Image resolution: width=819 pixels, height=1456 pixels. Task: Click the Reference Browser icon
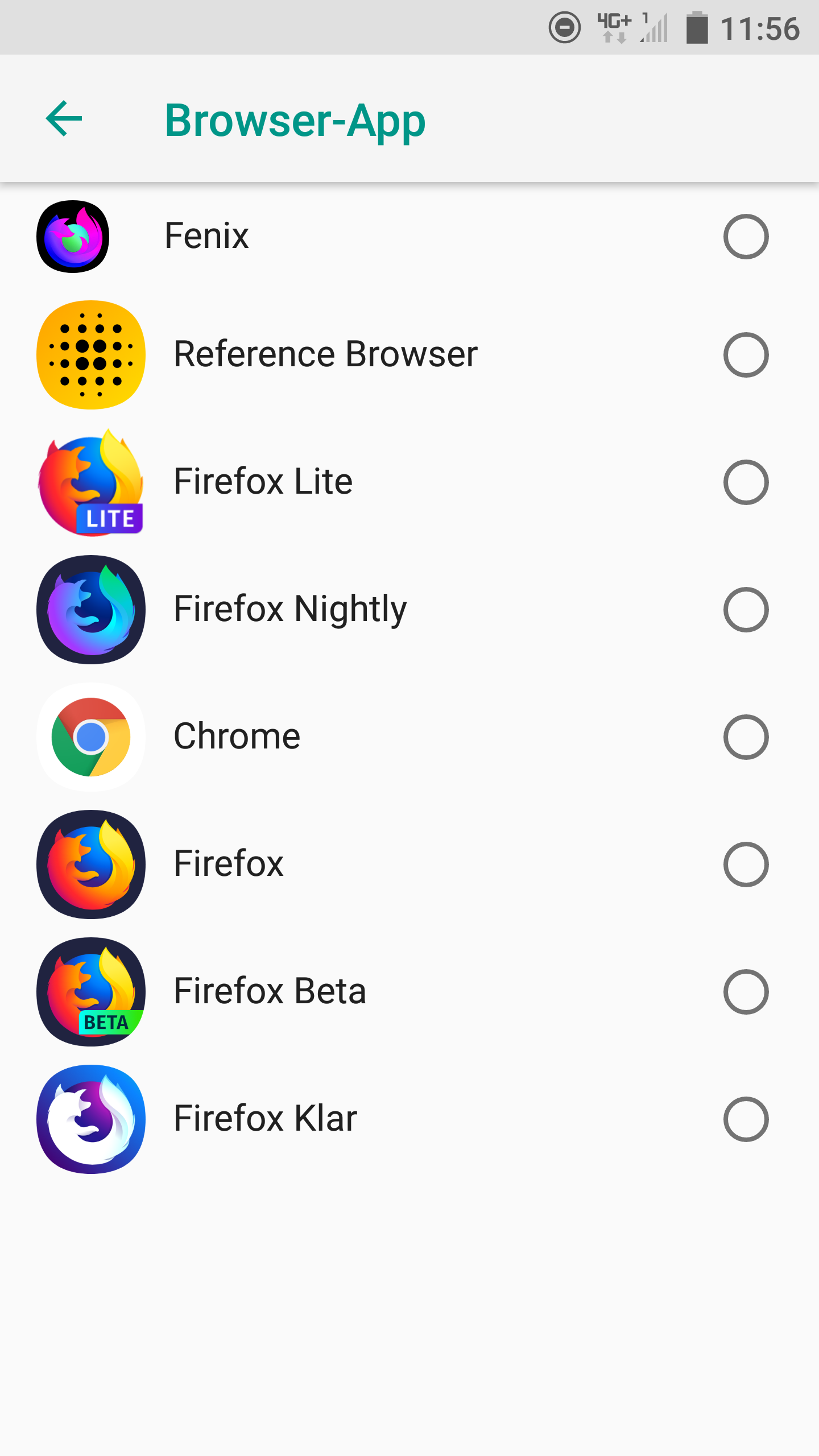point(92,354)
